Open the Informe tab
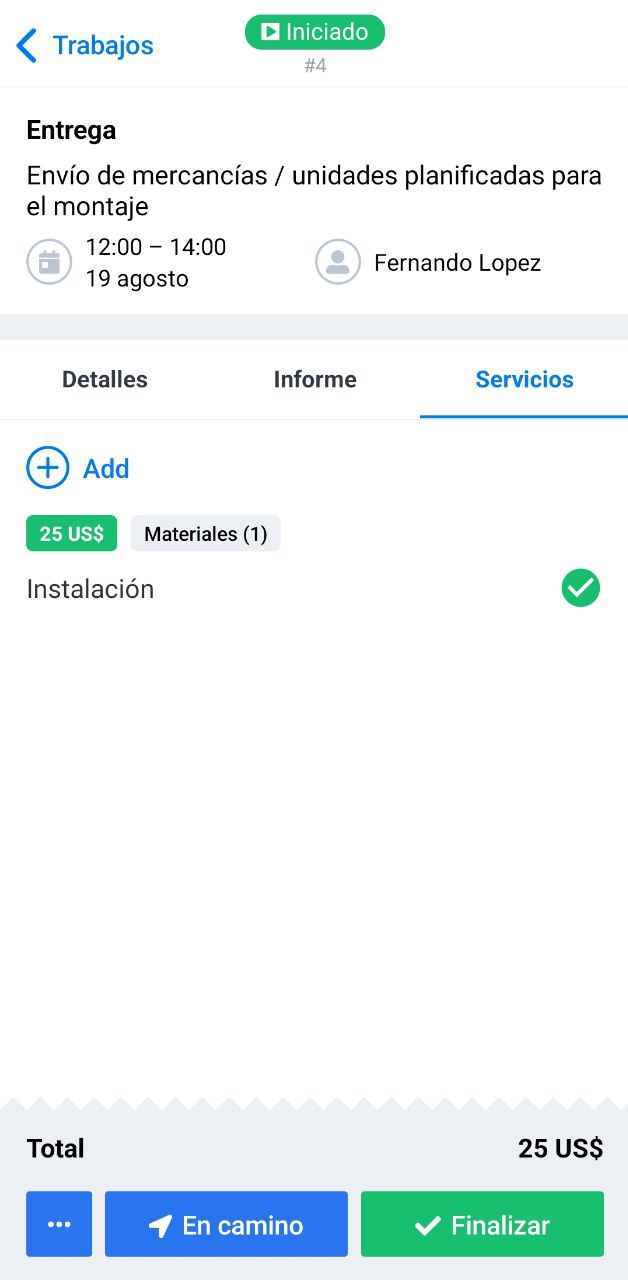The image size is (628, 1280). [x=315, y=380]
